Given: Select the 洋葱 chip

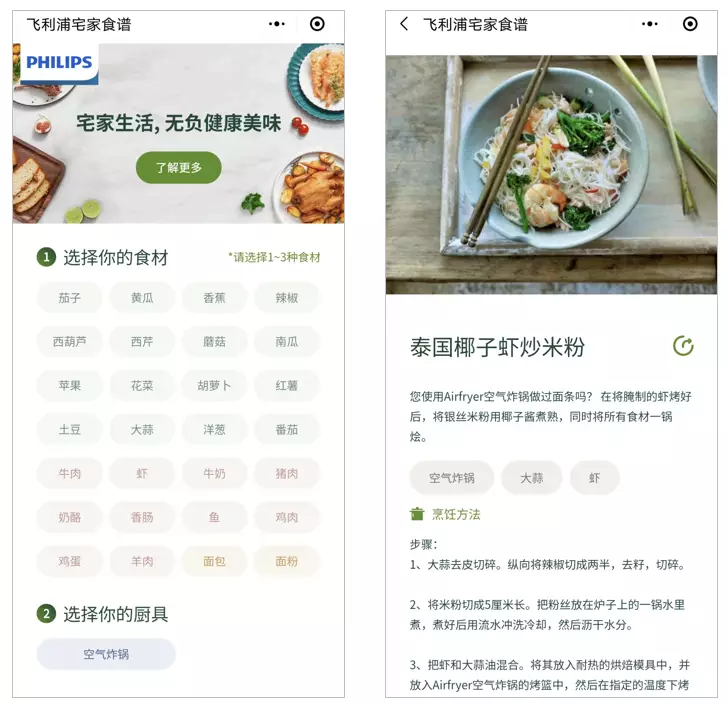Looking at the screenshot, I should pos(214,430).
